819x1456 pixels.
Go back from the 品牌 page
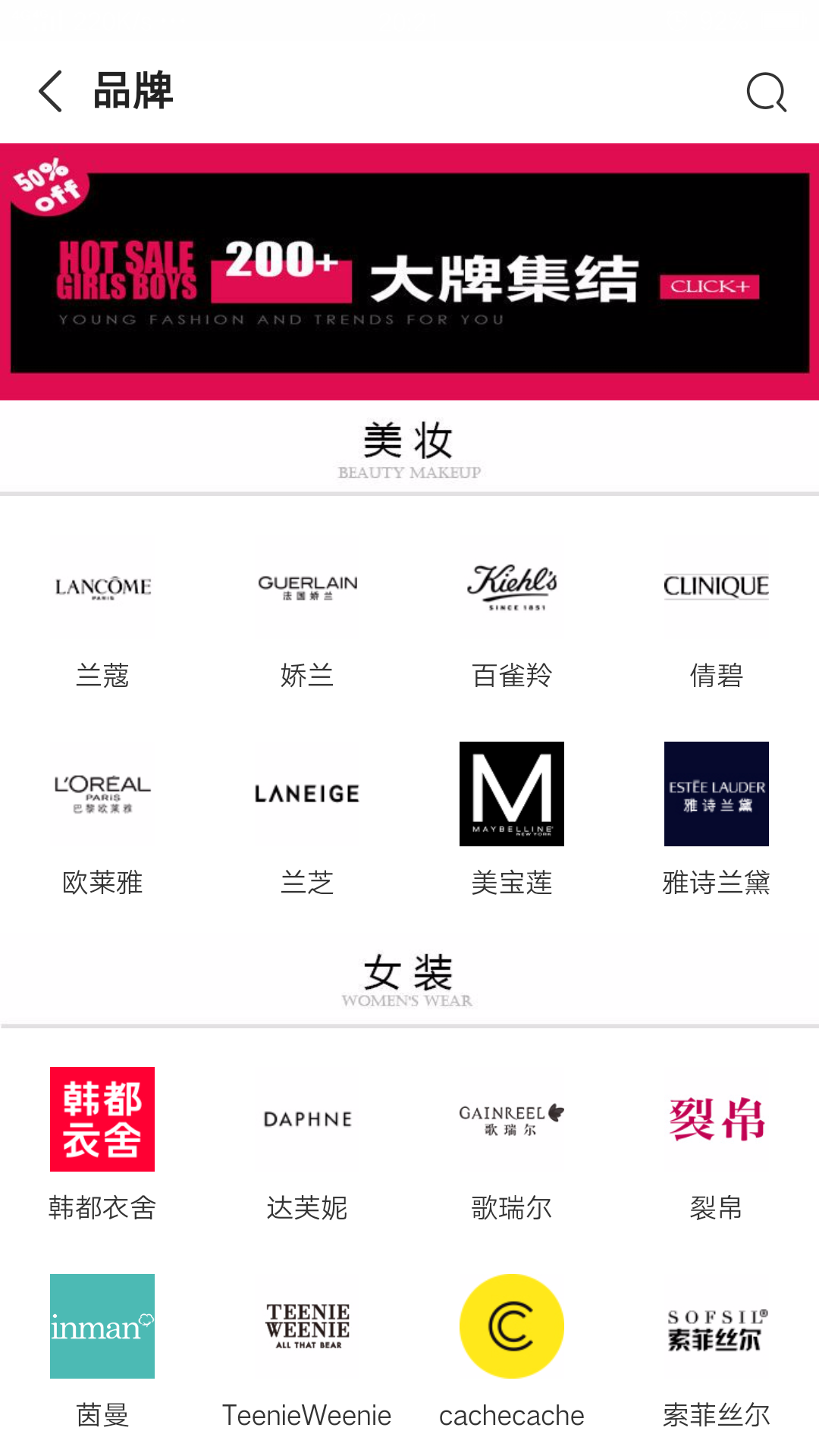(x=50, y=92)
